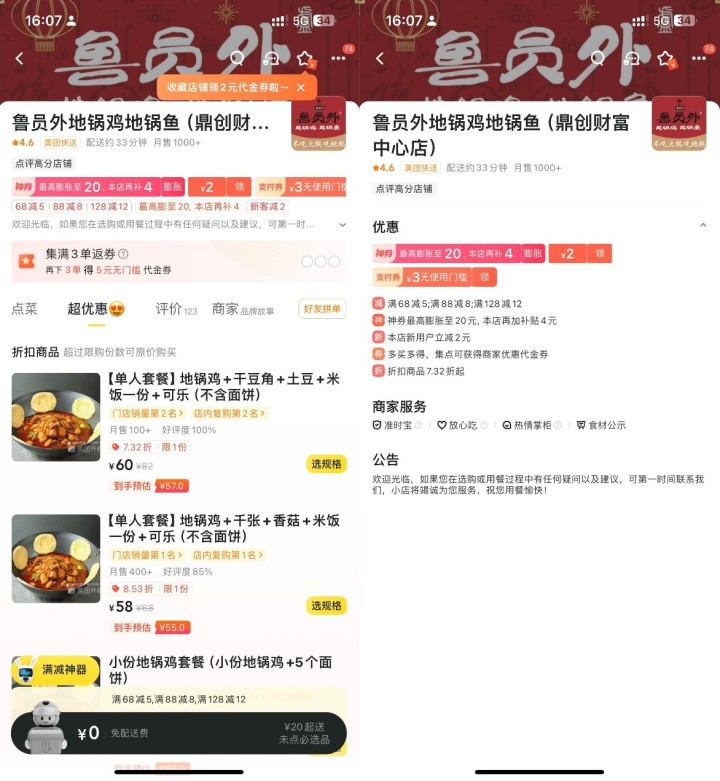Viewport: 720px width, 781px height.
Task: Dismiss the 收藏店铺领2元代金券 banner
Action: 300,88
